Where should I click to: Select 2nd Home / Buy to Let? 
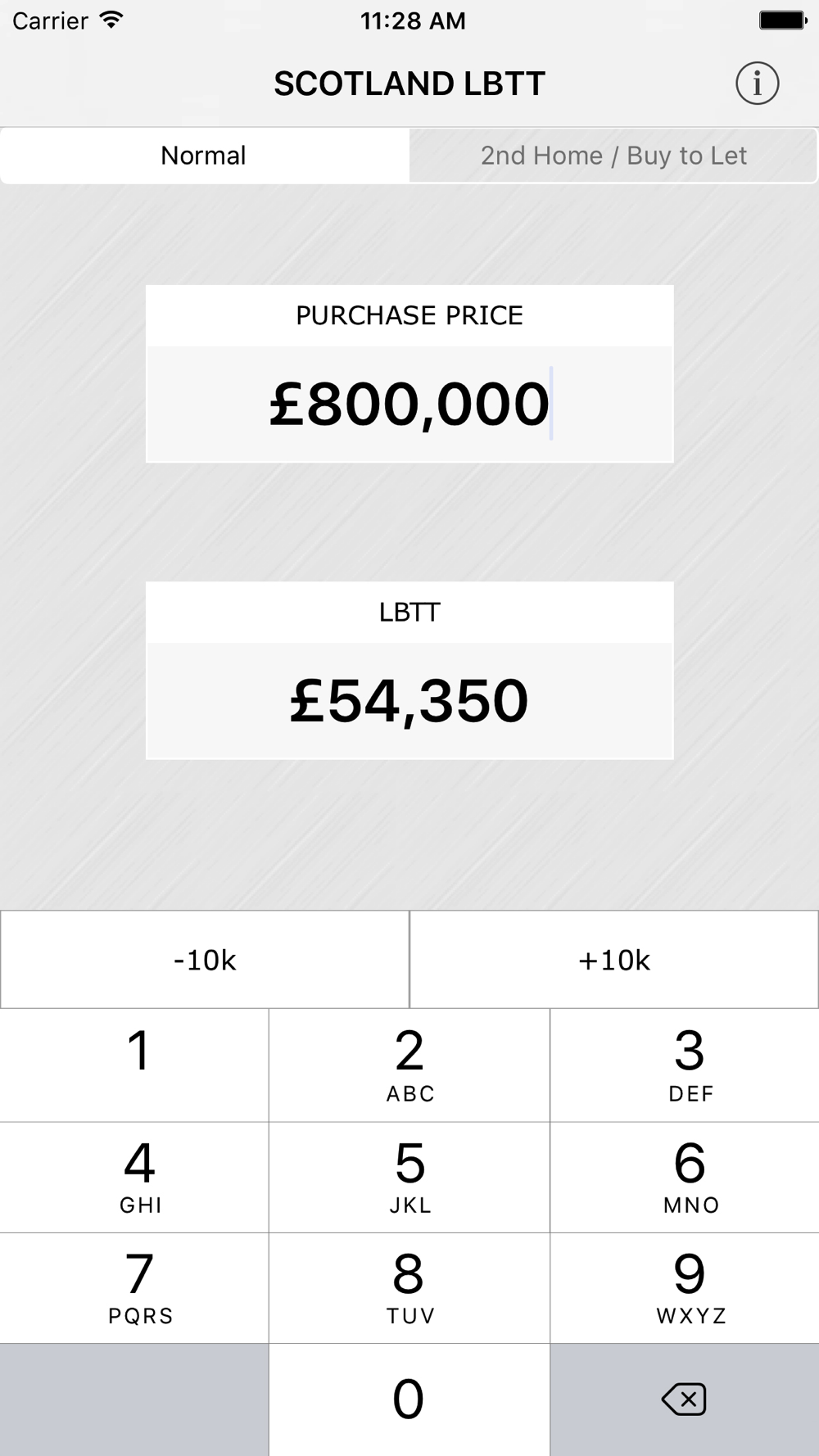coord(613,156)
